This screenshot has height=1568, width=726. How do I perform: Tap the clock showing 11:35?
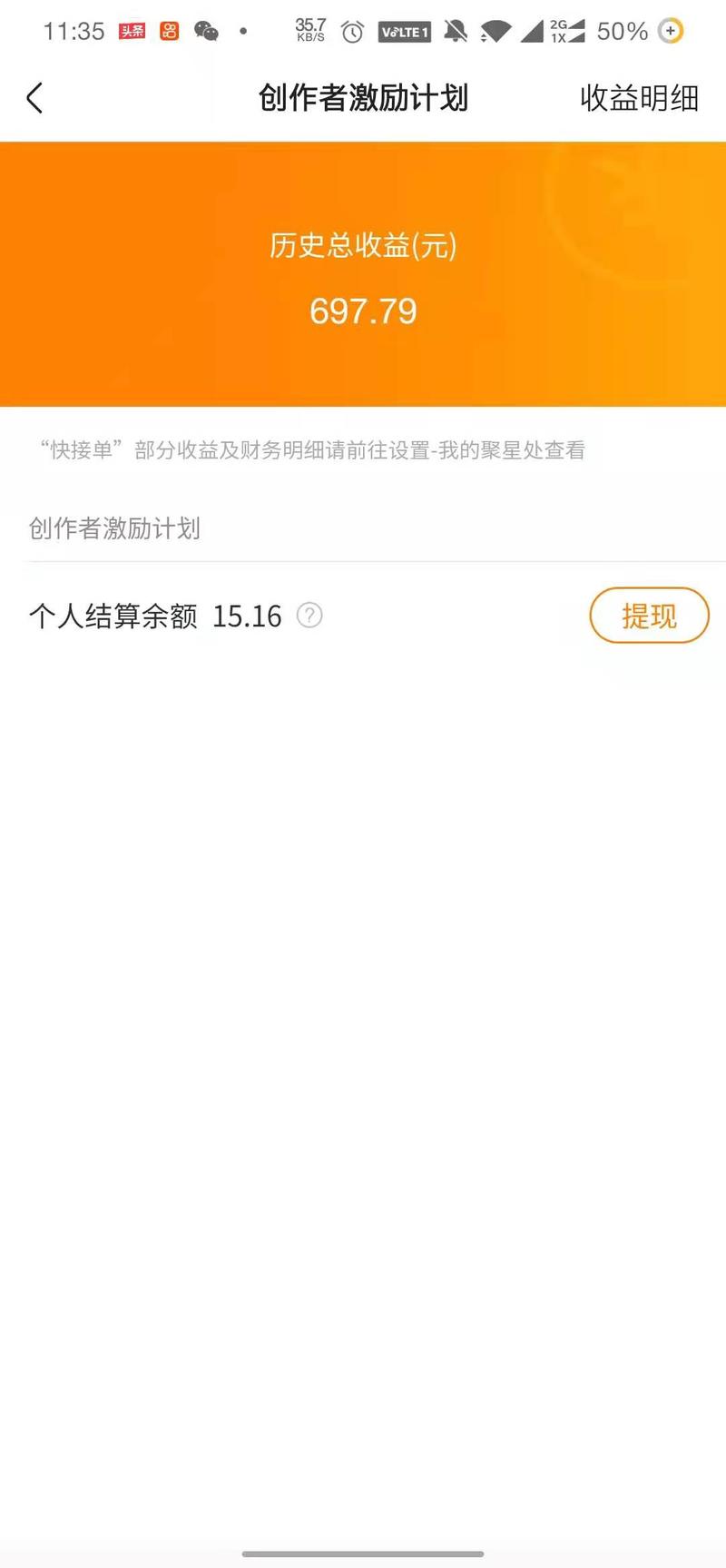tap(73, 31)
